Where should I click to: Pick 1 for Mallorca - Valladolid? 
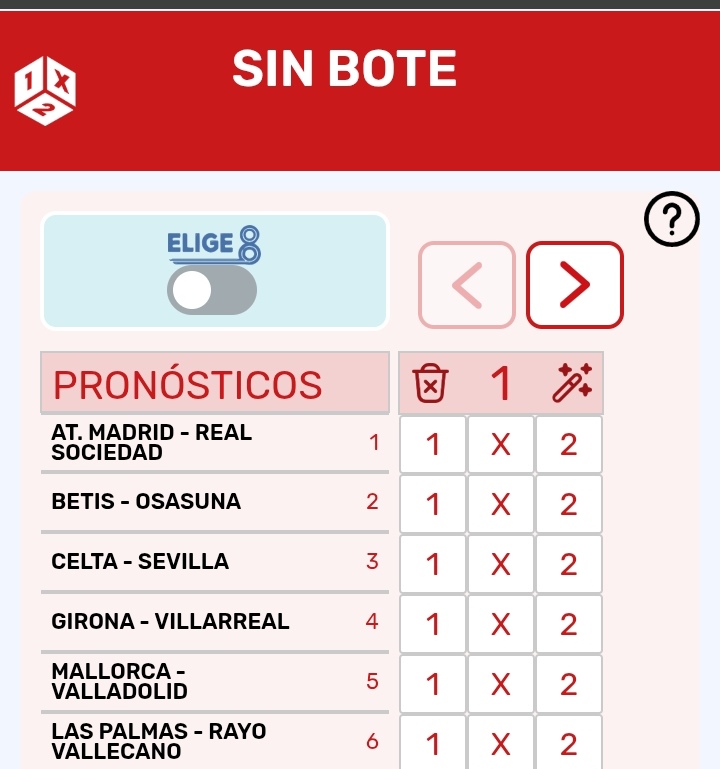[x=433, y=684]
